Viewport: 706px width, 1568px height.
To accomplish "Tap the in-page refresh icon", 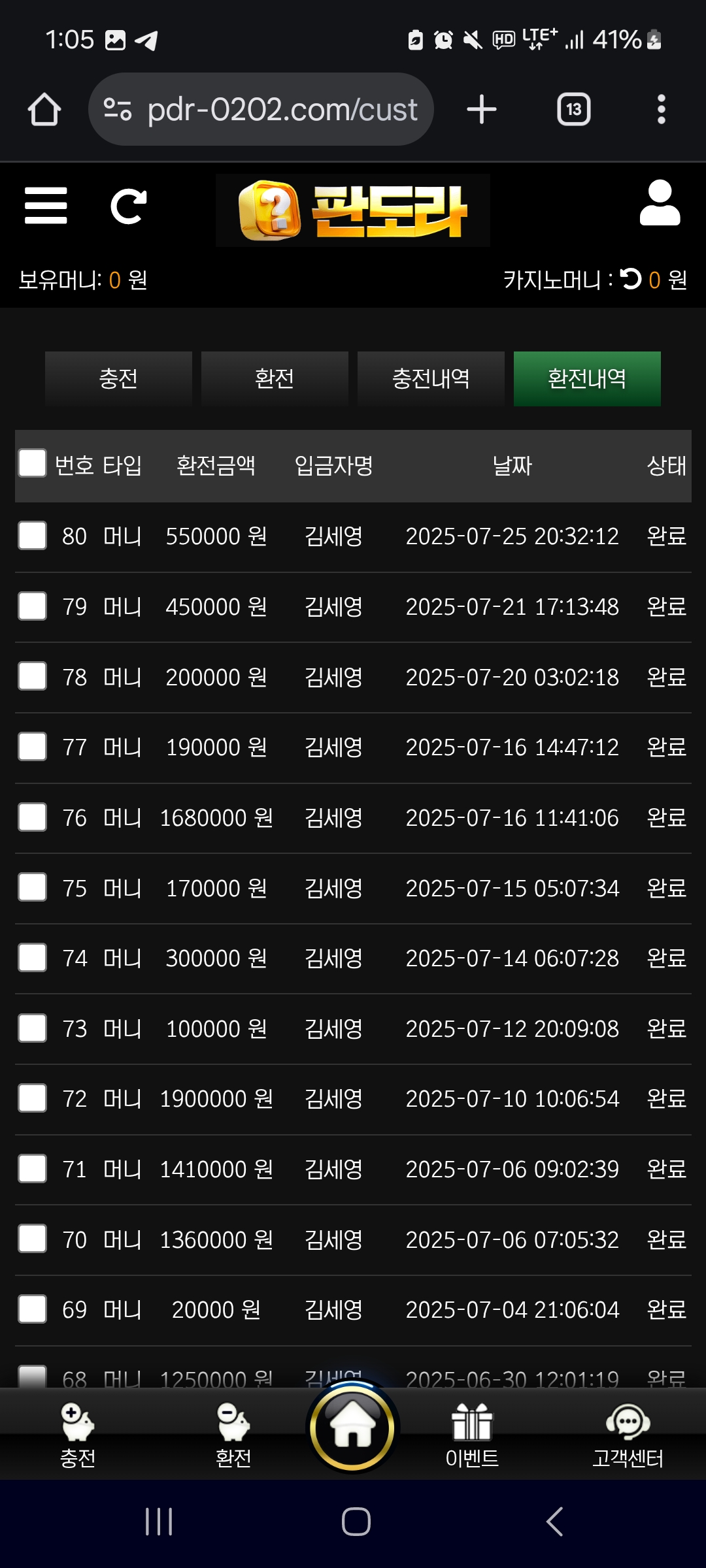I will point(128,206).
